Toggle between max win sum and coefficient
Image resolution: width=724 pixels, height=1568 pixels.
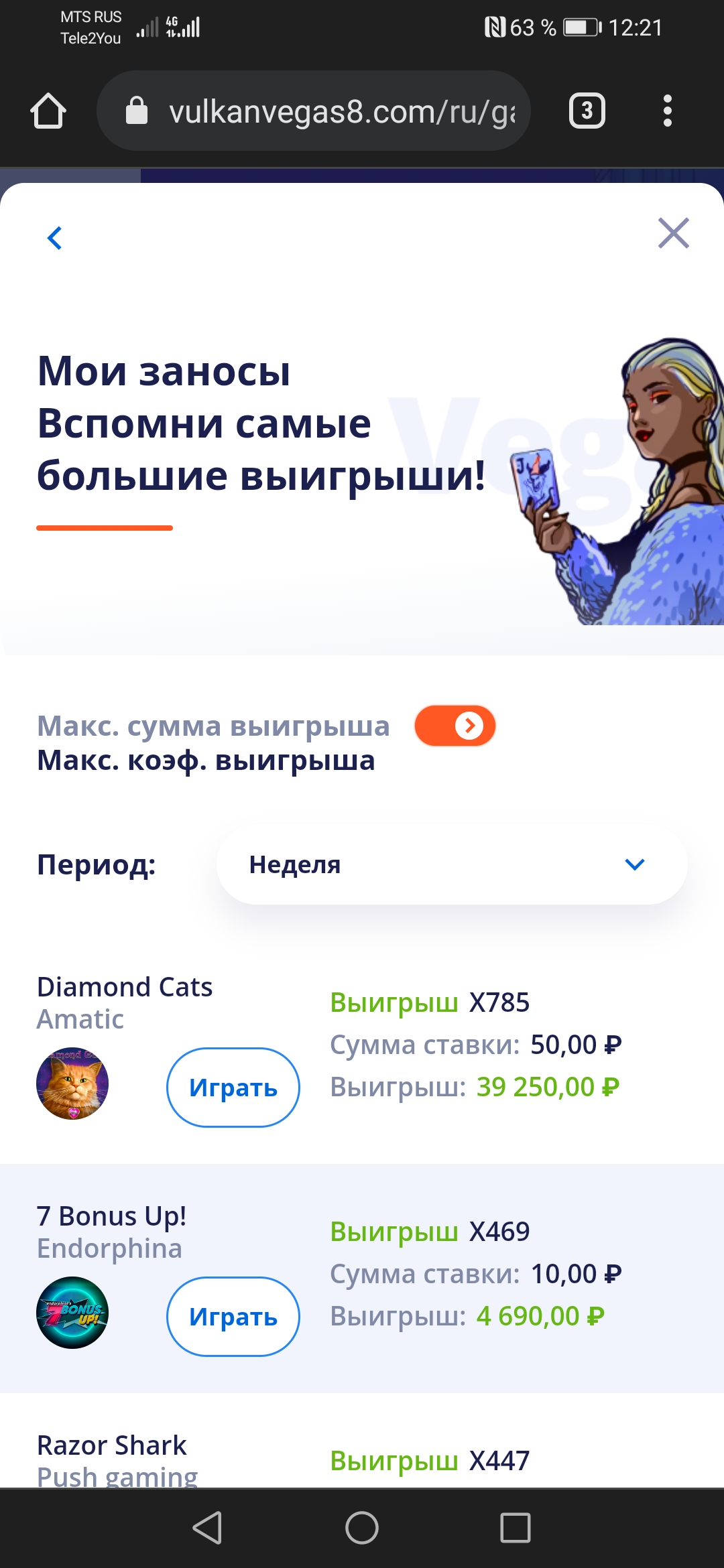(455, 726)
